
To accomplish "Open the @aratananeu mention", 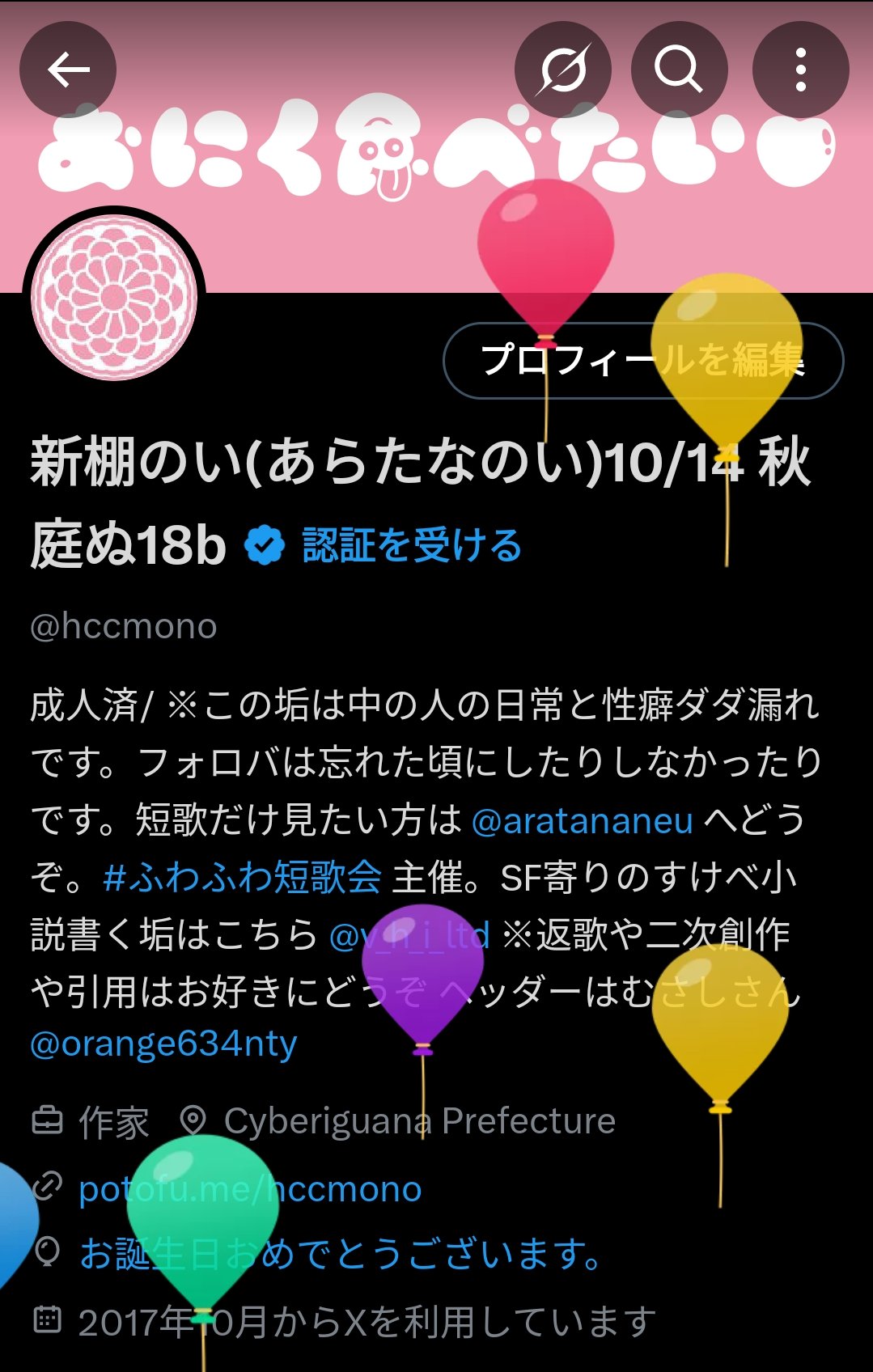I will (x=582, y=821).
